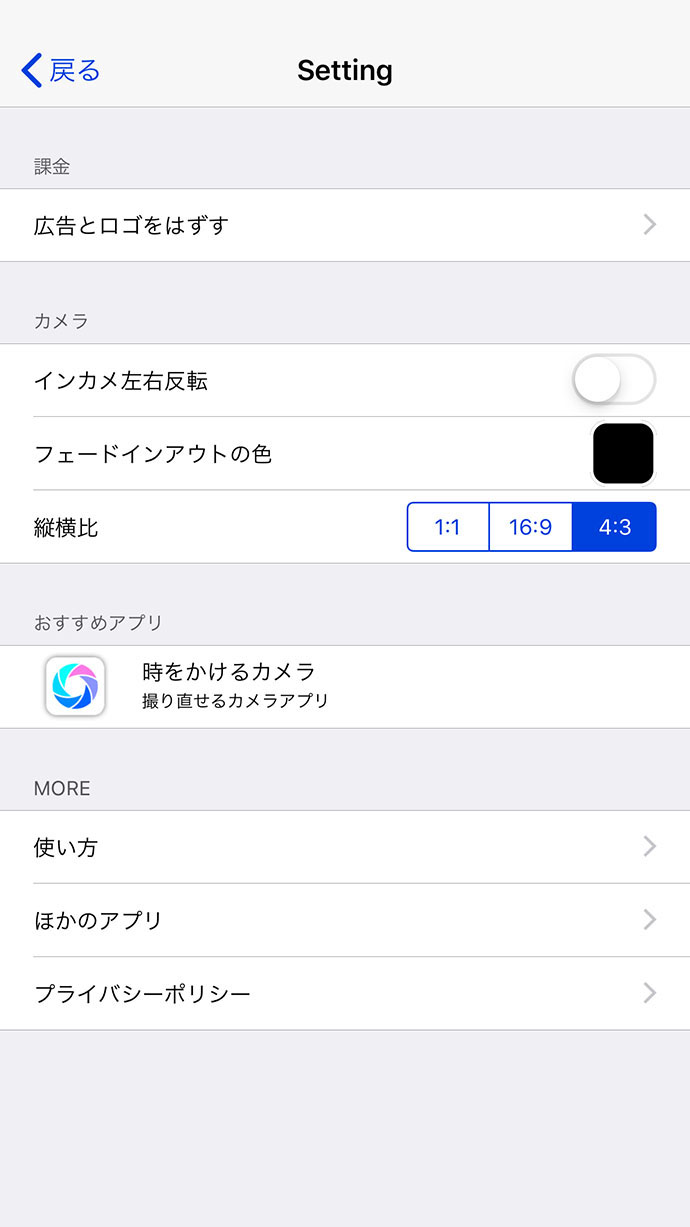Switch aspect ratio to 16:9
Screen dimensions: 690x1227
[530, 527]
